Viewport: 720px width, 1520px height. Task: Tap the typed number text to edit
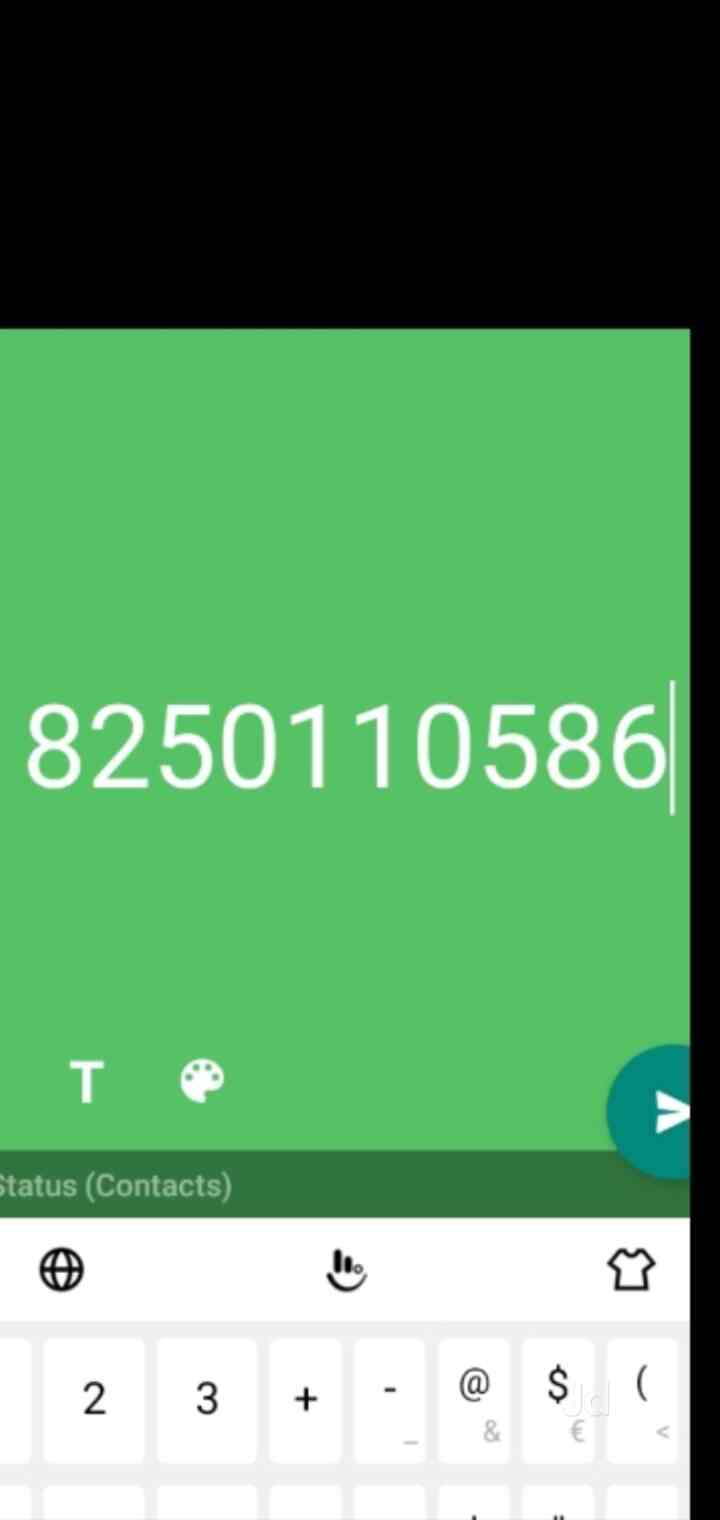point(346,746)
